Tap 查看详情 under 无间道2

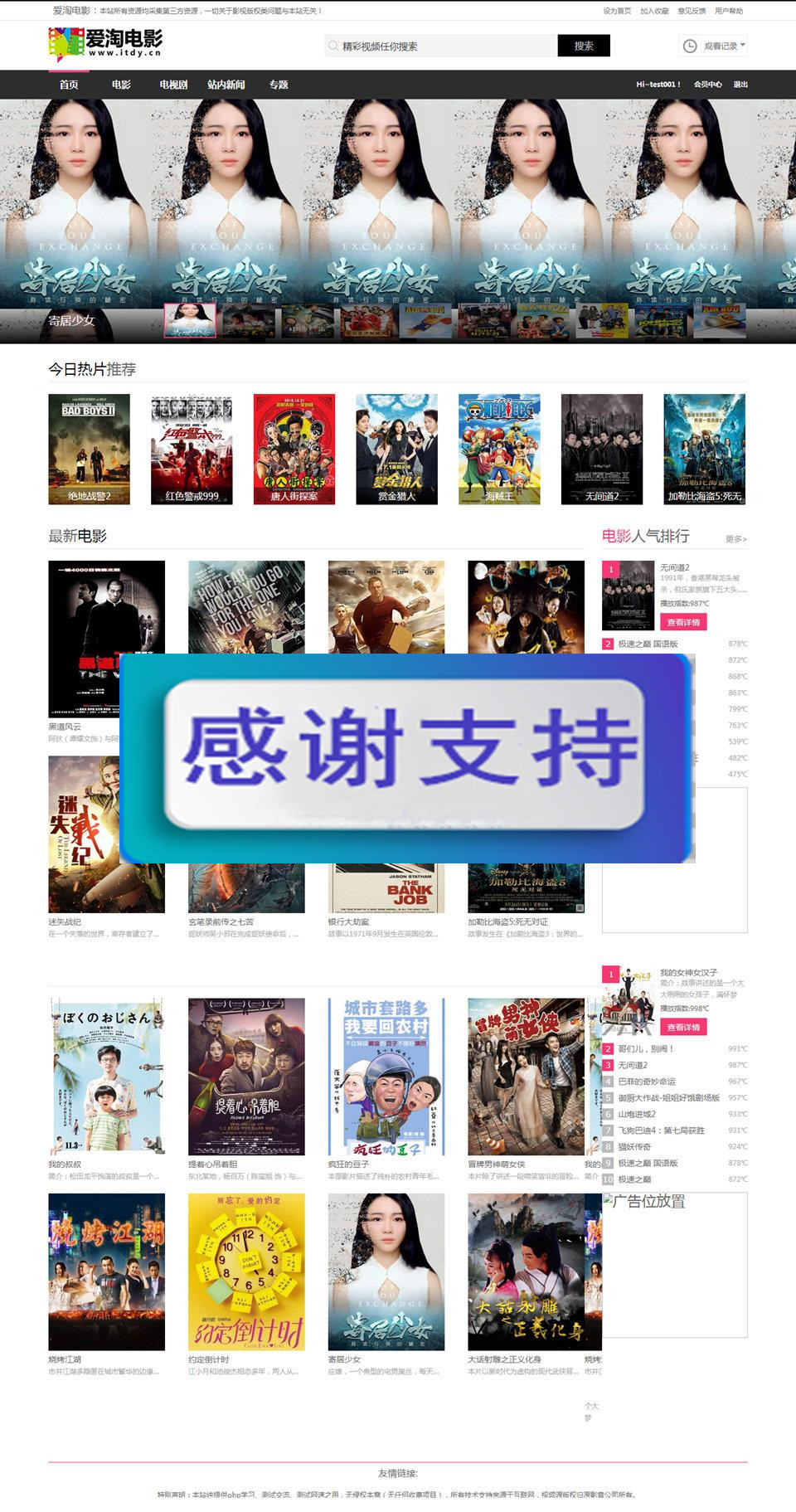683,622
